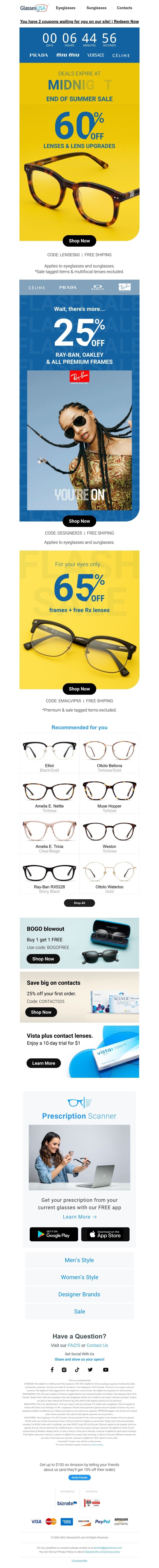Tap the Invite Friends button
Image resolution: width=159 pixels, height=1568 pixels.
(x=79, y=1477)
